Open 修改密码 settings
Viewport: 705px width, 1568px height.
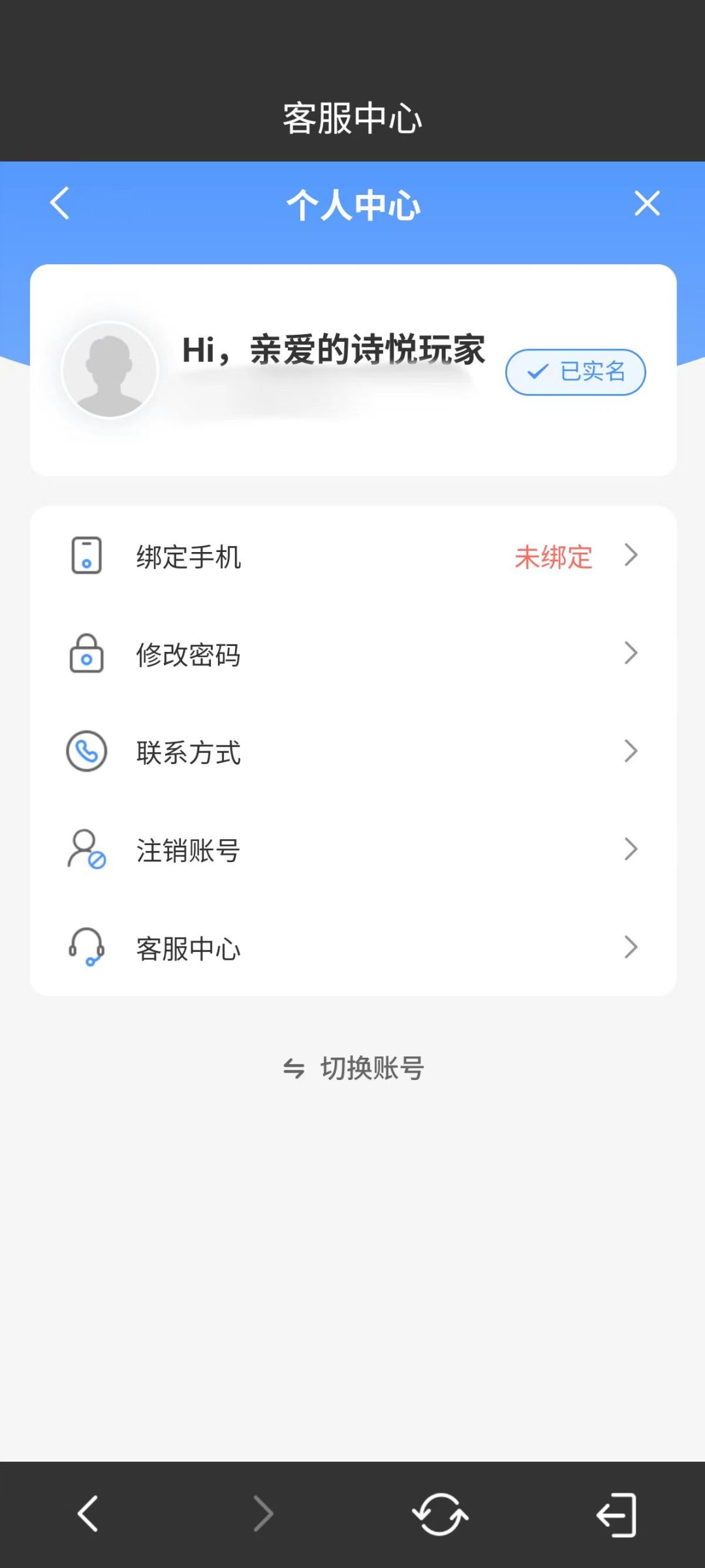(x=352, y=654)
